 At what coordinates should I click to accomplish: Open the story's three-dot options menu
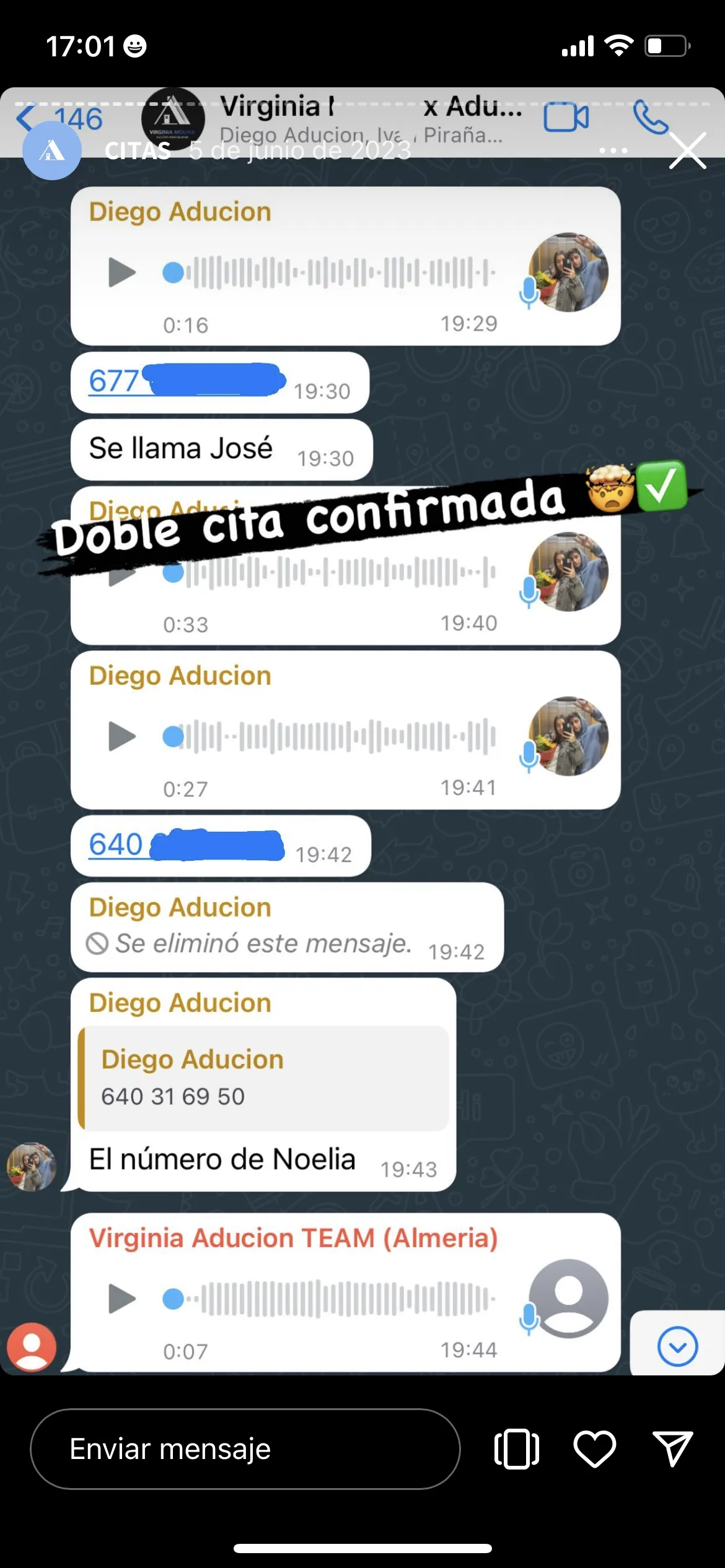coord(613,150)
